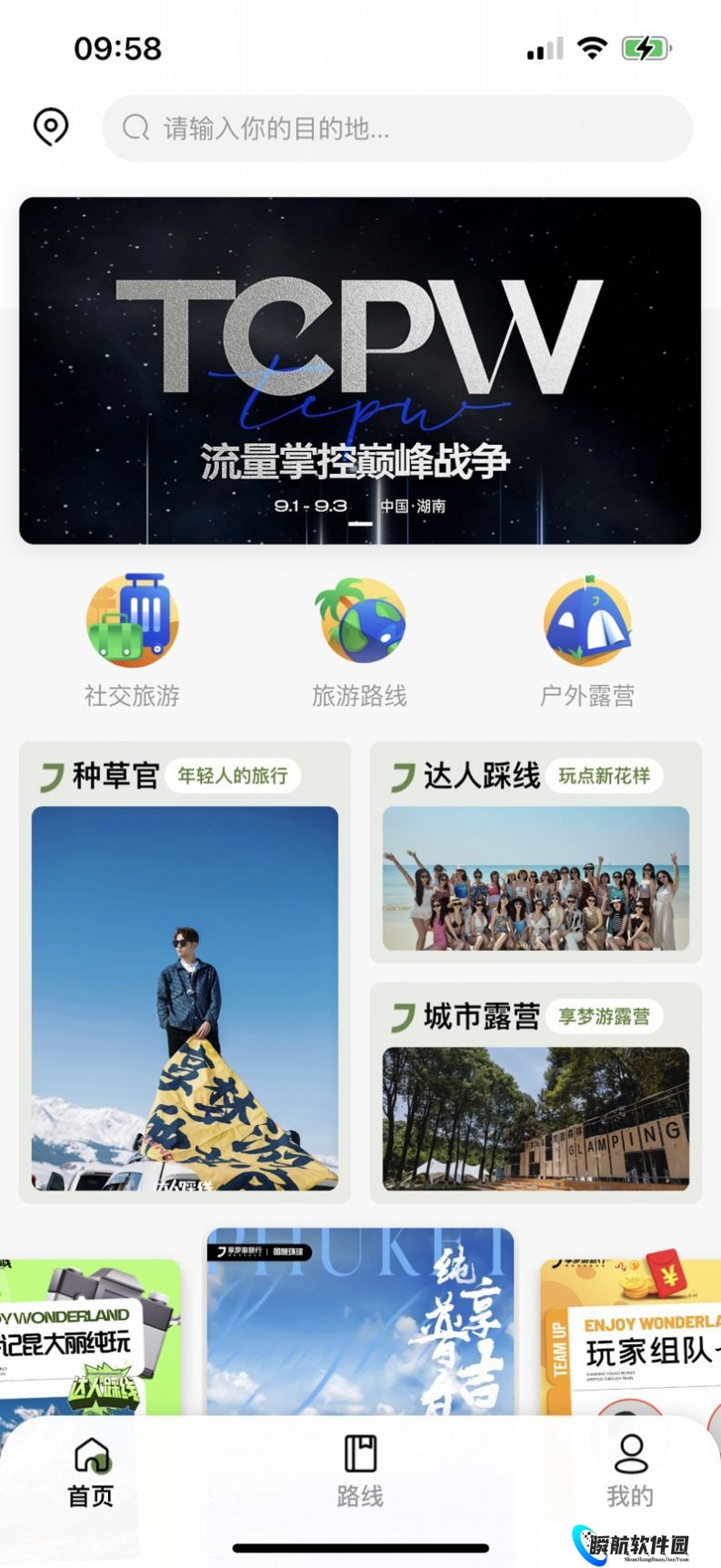Click the 年轻人的旅行 badge

click(x=233, y=777)
